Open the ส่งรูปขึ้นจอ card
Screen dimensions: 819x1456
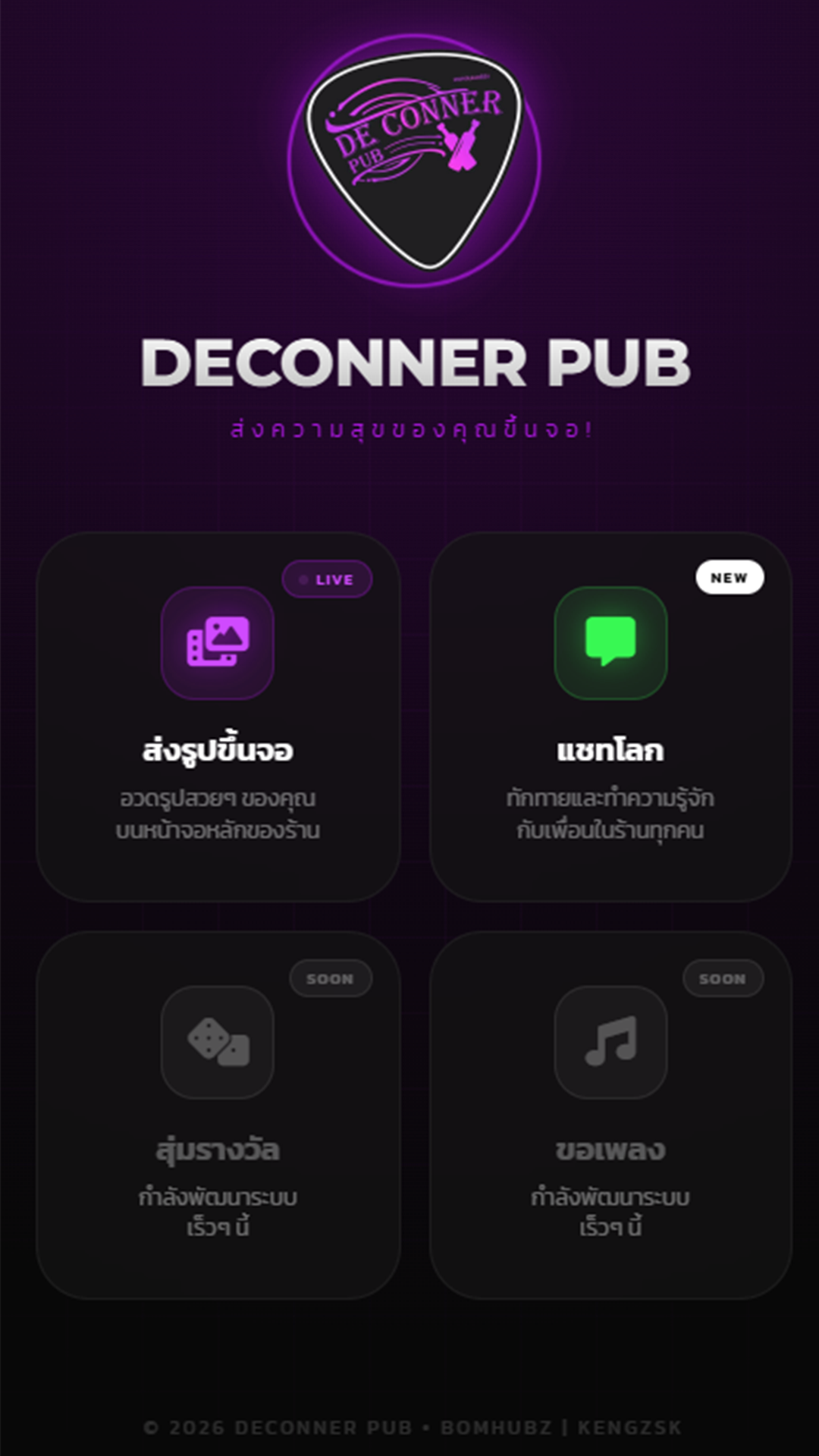[218, 717]
